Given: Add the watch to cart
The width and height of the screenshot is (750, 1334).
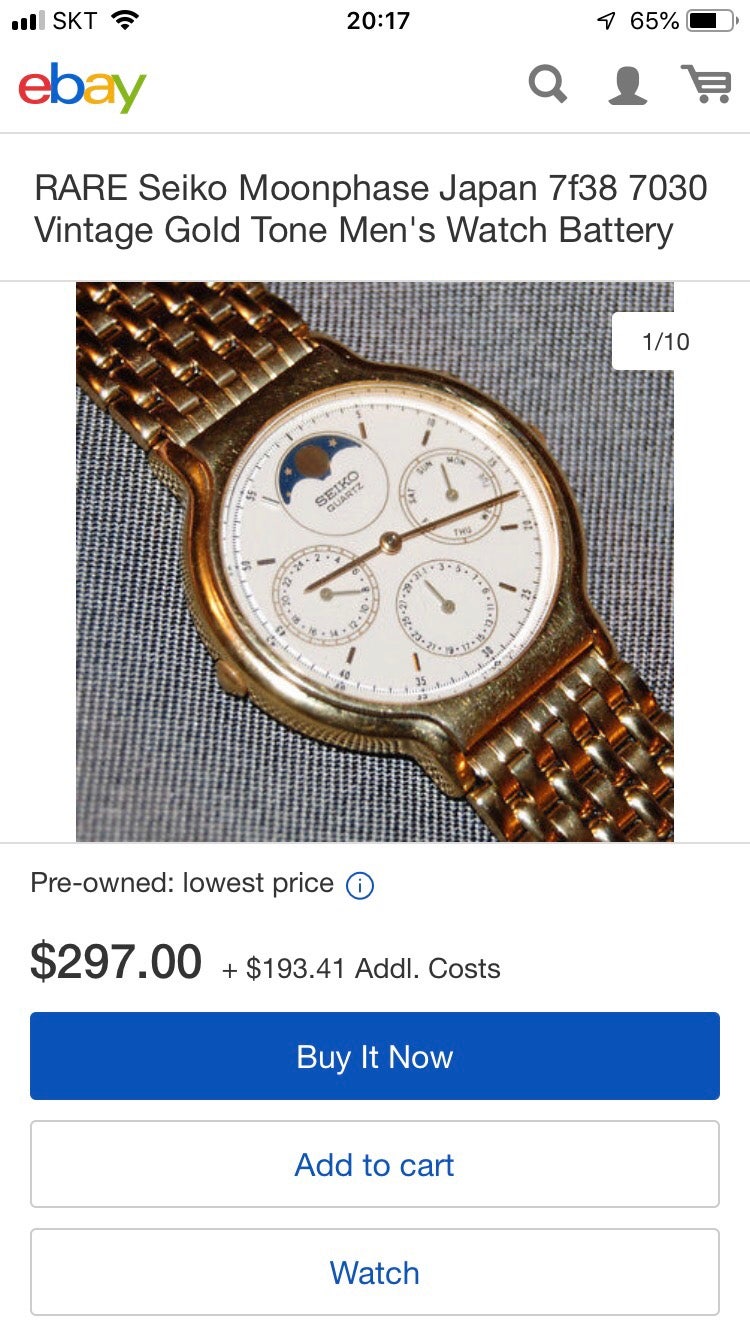Looking at the screenshot, I should point(375,1164).
